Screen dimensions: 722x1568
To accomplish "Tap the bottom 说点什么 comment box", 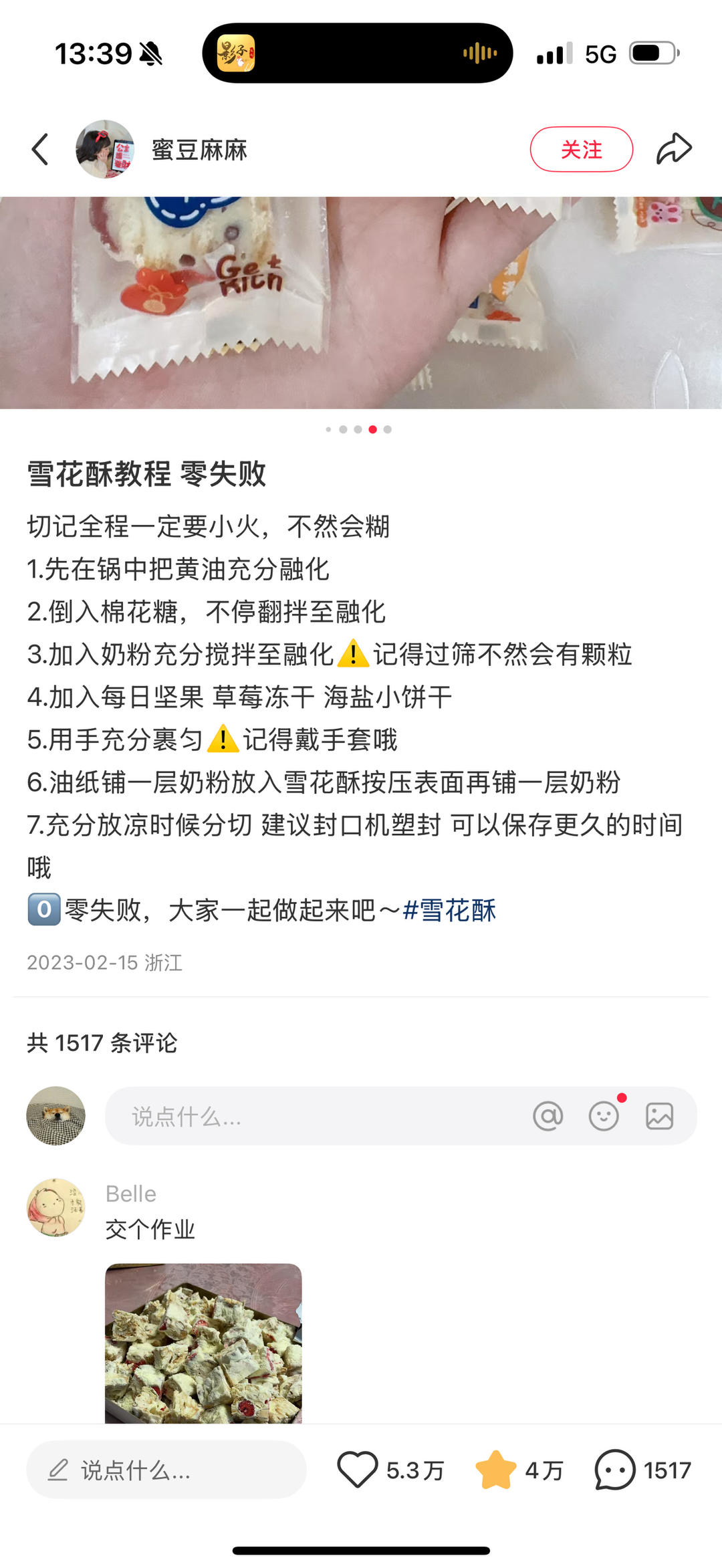I will coord(166,1470).
